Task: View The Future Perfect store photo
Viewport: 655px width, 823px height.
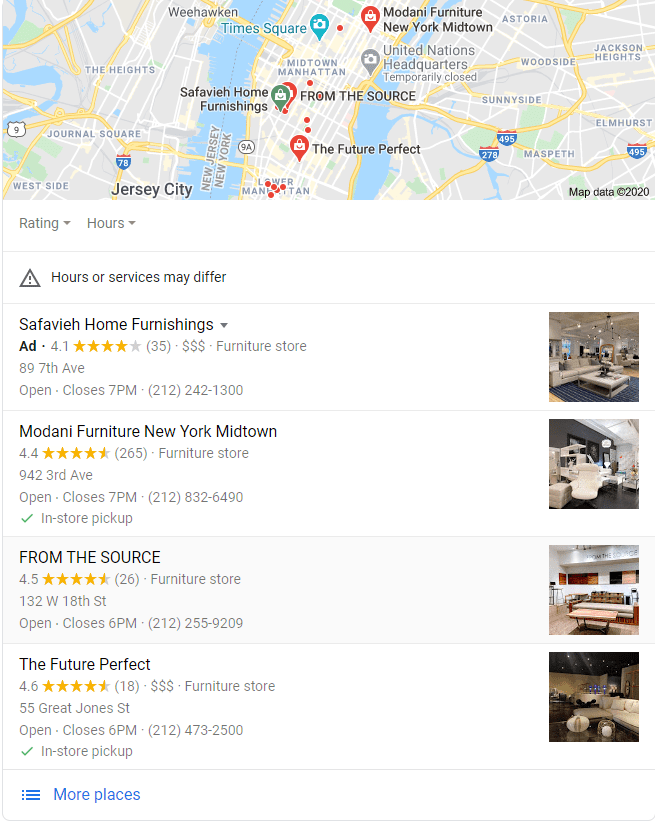Action: tap(593, 697)
